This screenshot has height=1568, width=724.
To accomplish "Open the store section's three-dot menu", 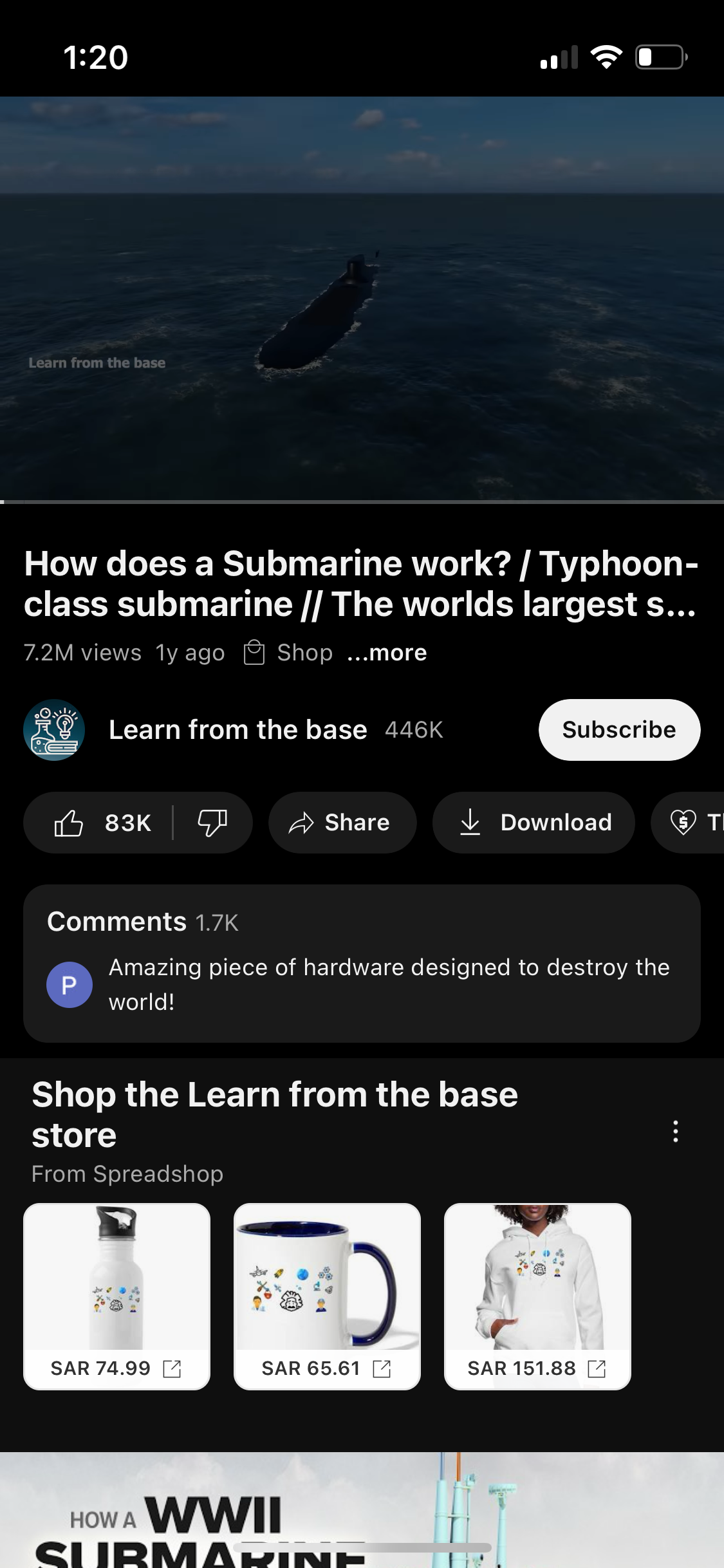I will (x=675, y=1131).
